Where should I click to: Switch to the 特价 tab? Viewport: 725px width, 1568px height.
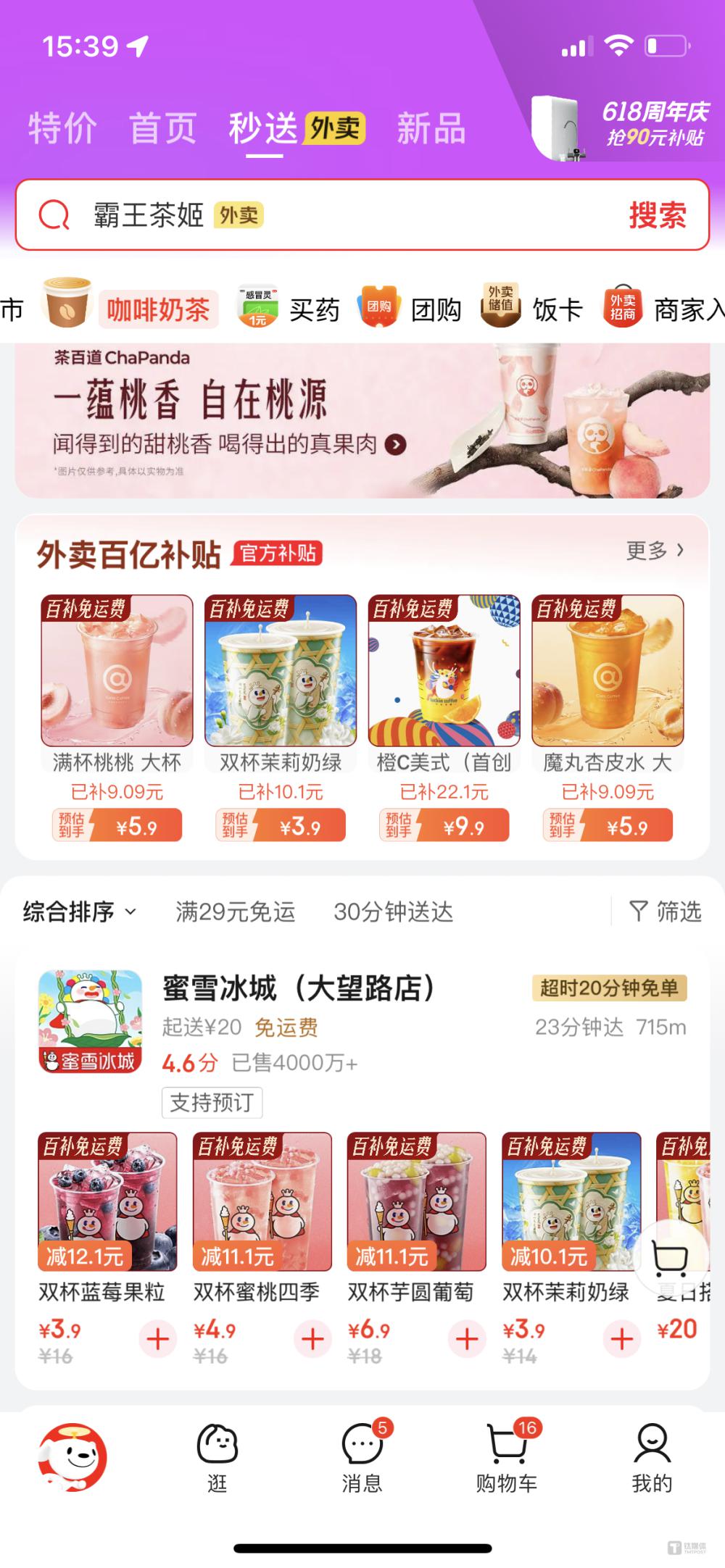[x=62, y=129]
